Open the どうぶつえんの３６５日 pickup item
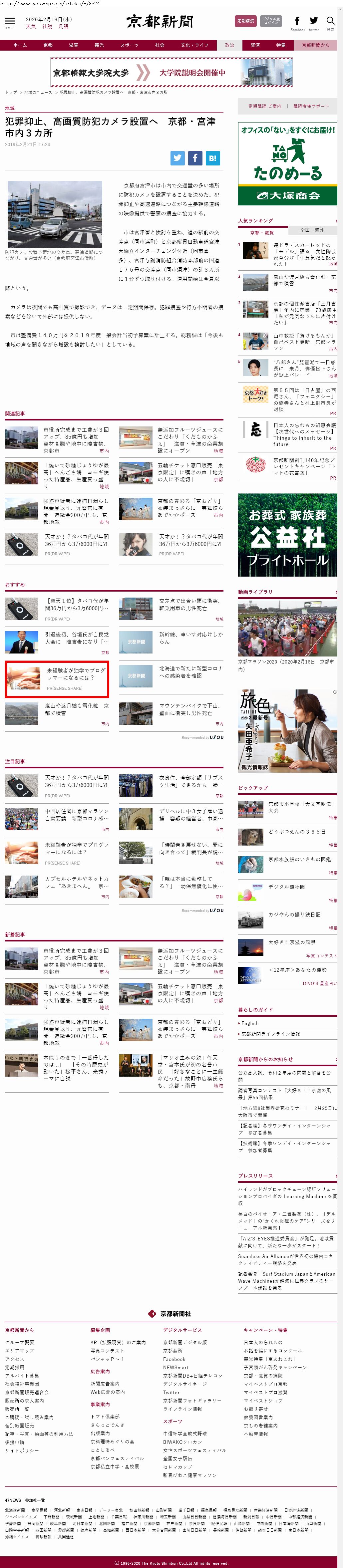This screenshot has width=343, height=1568. [x=297, y=832]
